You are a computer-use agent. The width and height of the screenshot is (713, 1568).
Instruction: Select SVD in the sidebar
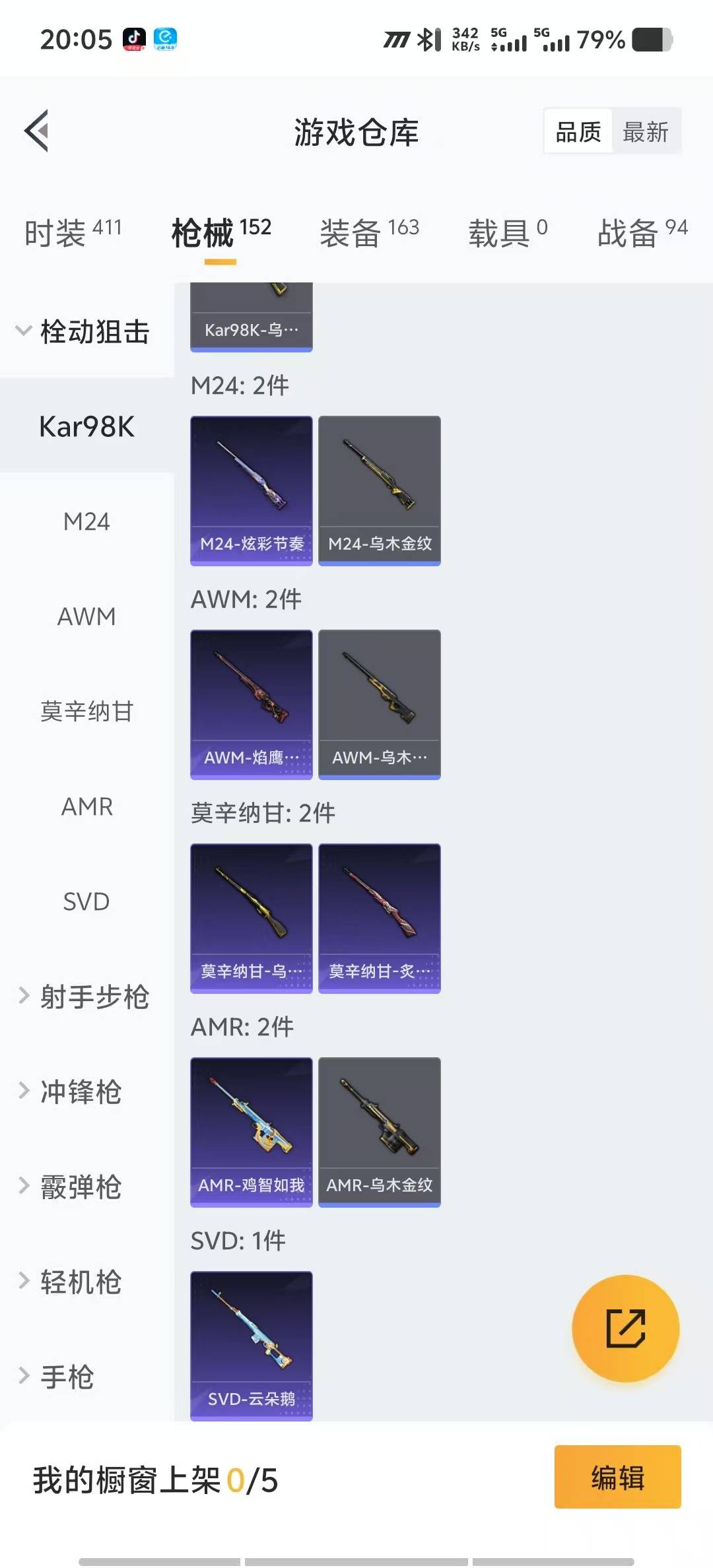click(86, 901)
